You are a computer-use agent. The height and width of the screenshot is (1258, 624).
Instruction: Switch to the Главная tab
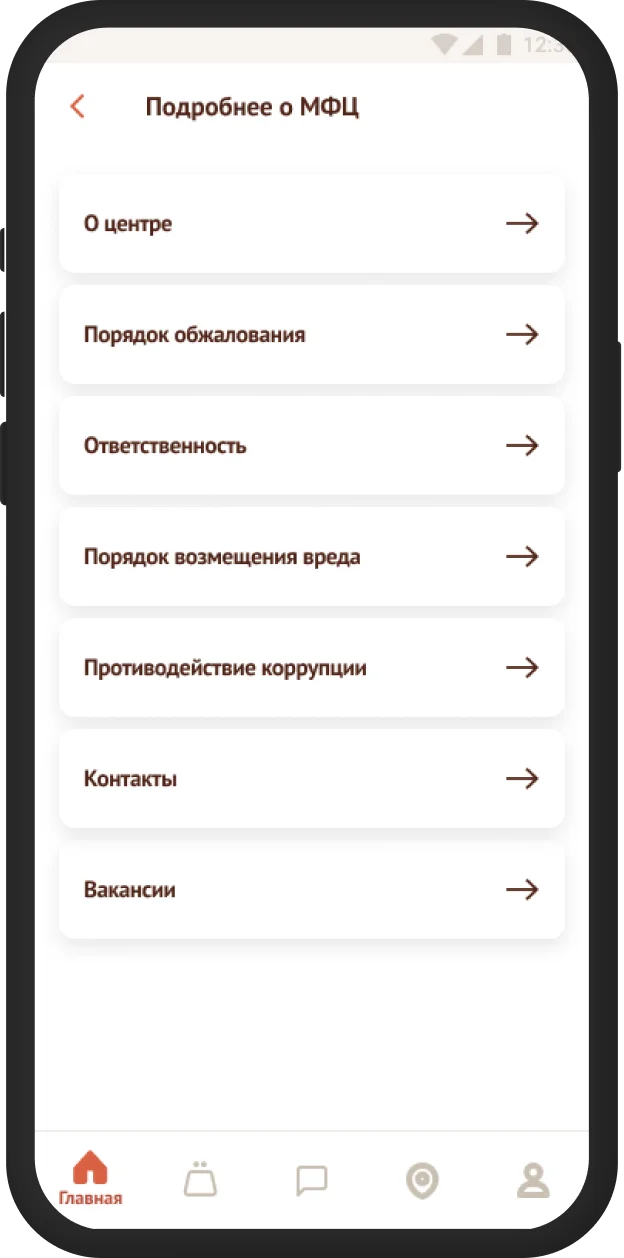pyautogui.click(x=90, y=1179)
